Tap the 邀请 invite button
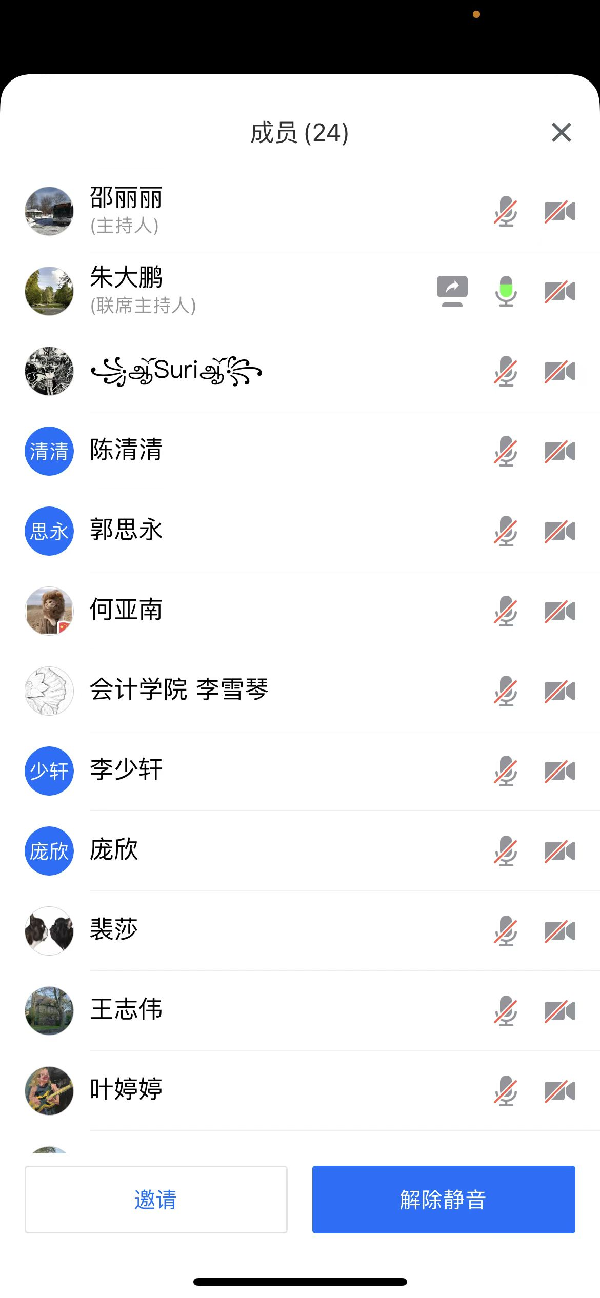The image size is (600, 1298). point(156,1199)
